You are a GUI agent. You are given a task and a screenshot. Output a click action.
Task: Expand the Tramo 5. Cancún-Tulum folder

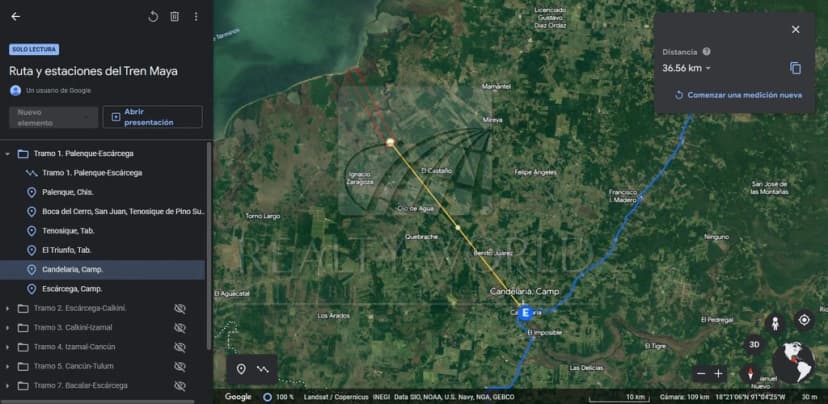point(8,366)
